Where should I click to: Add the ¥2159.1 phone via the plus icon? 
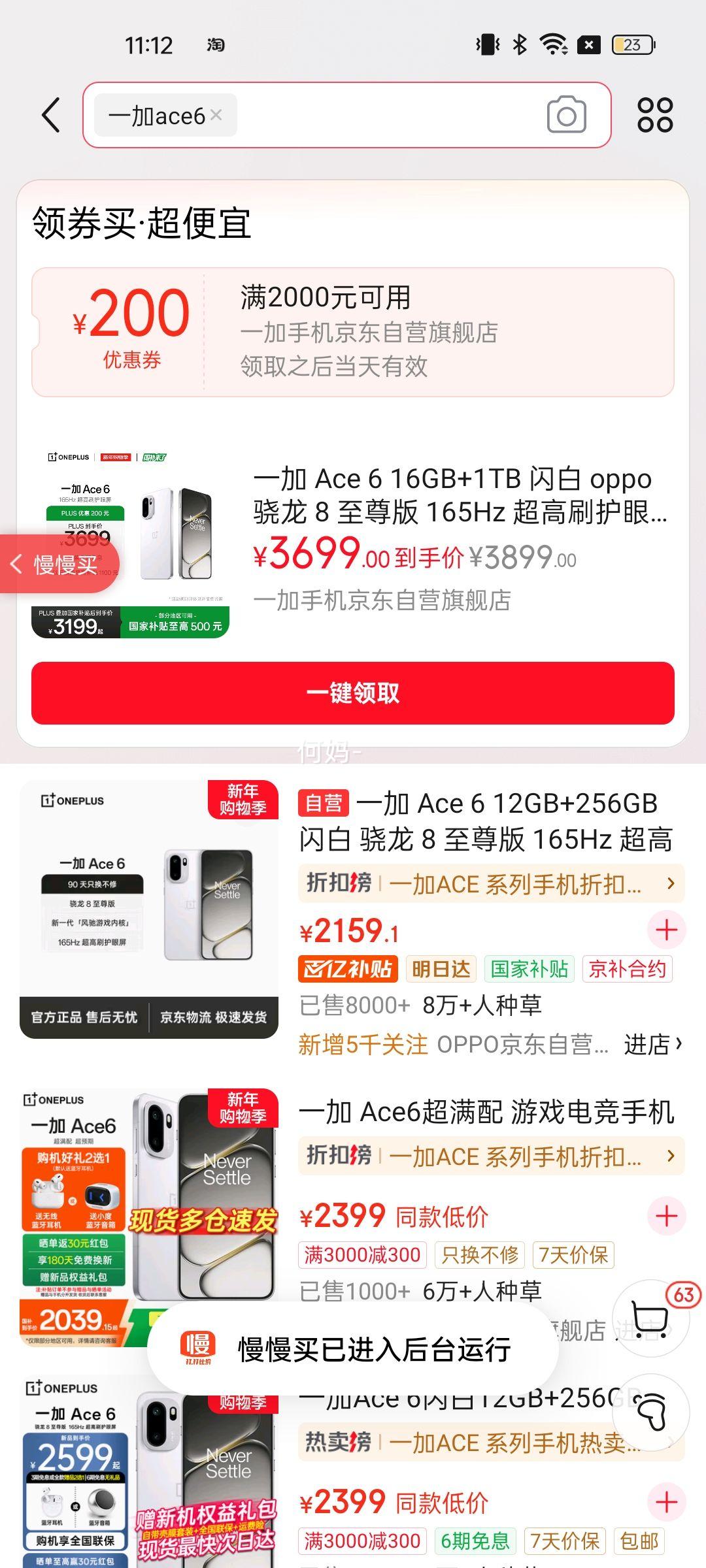[666, 930]
